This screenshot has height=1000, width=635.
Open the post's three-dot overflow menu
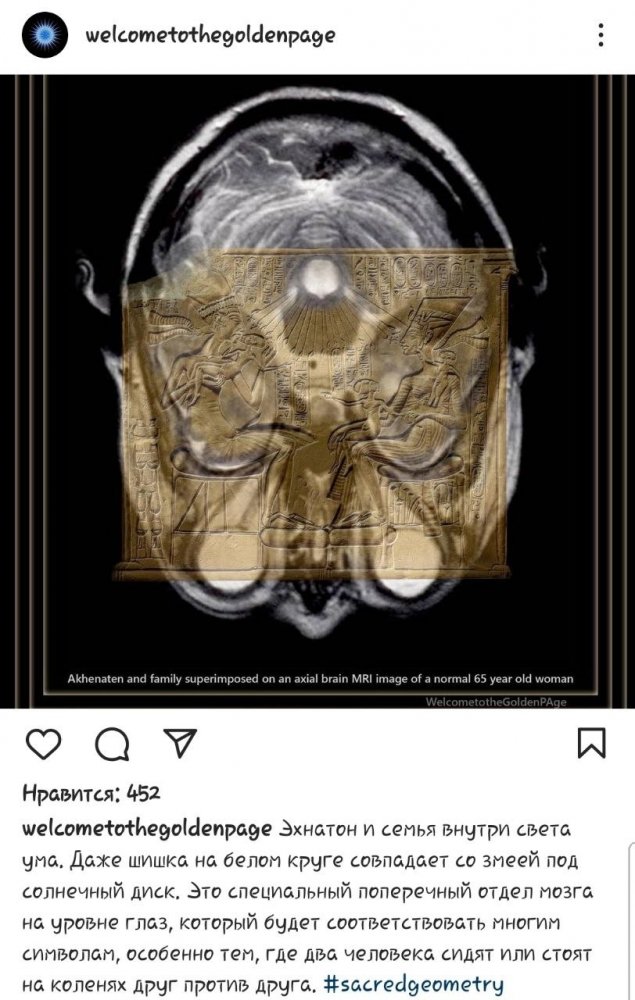[600, 37]
